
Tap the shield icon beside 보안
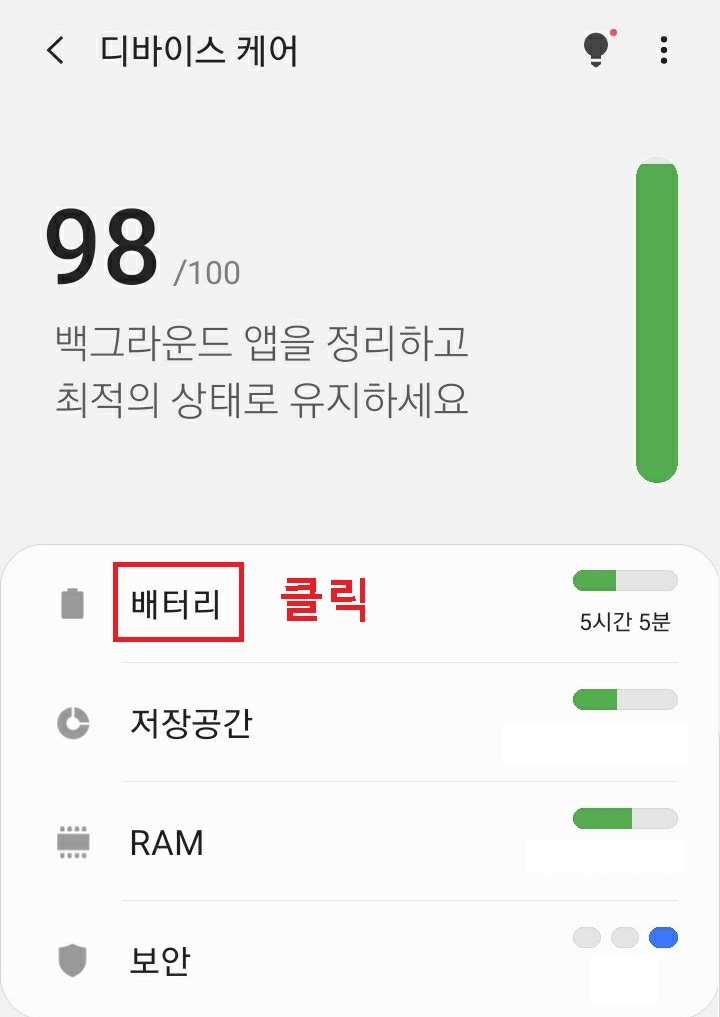(x=71, y=958)
